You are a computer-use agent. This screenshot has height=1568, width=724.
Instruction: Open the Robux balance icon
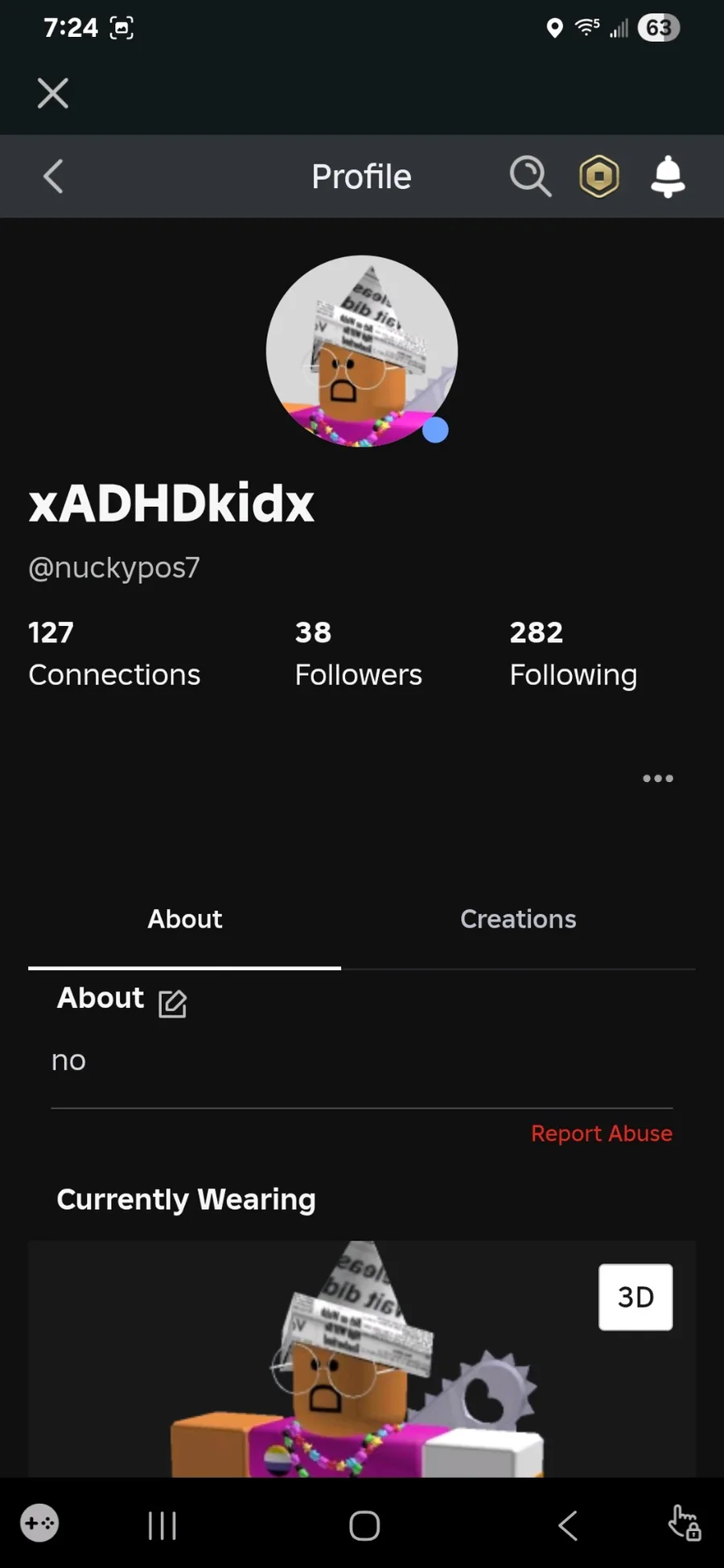[x=599, y=176]
